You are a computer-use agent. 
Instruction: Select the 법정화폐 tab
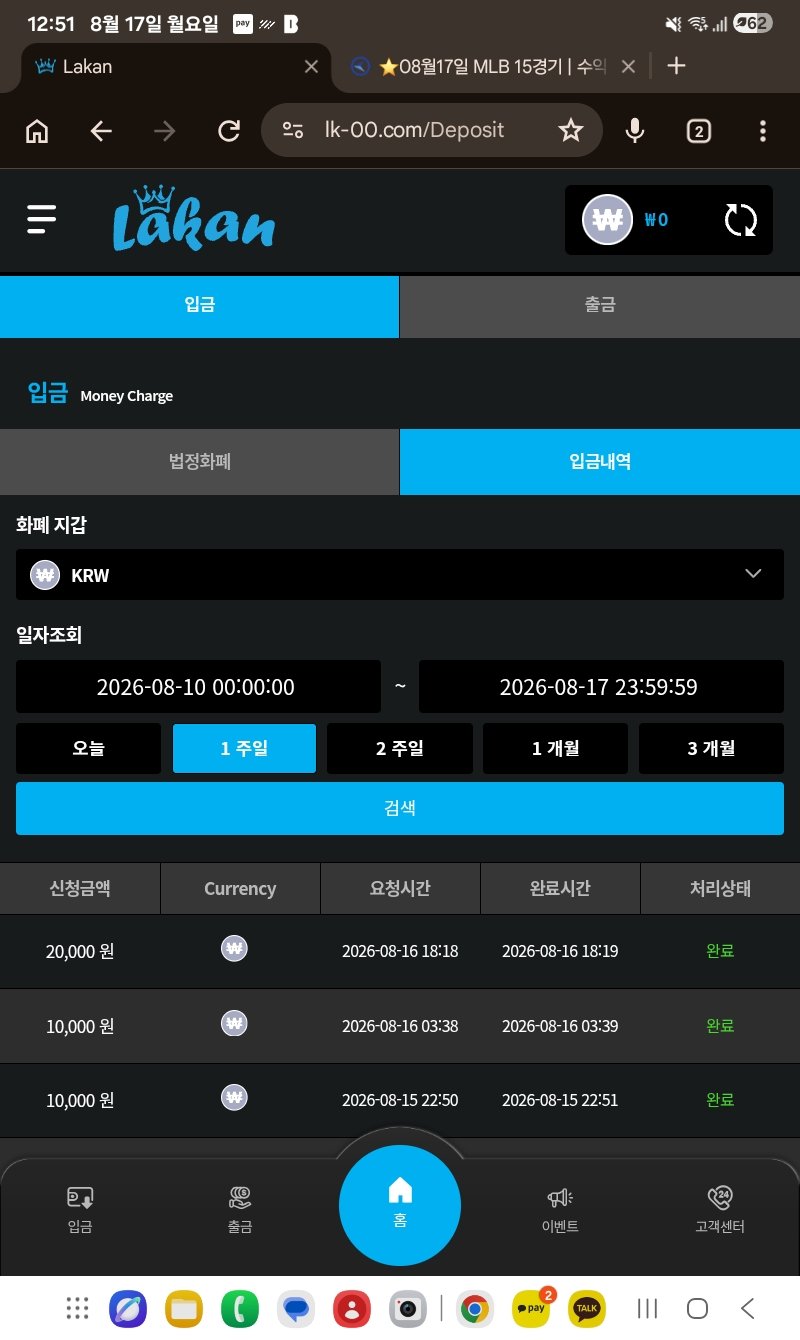tap(200, 462)
